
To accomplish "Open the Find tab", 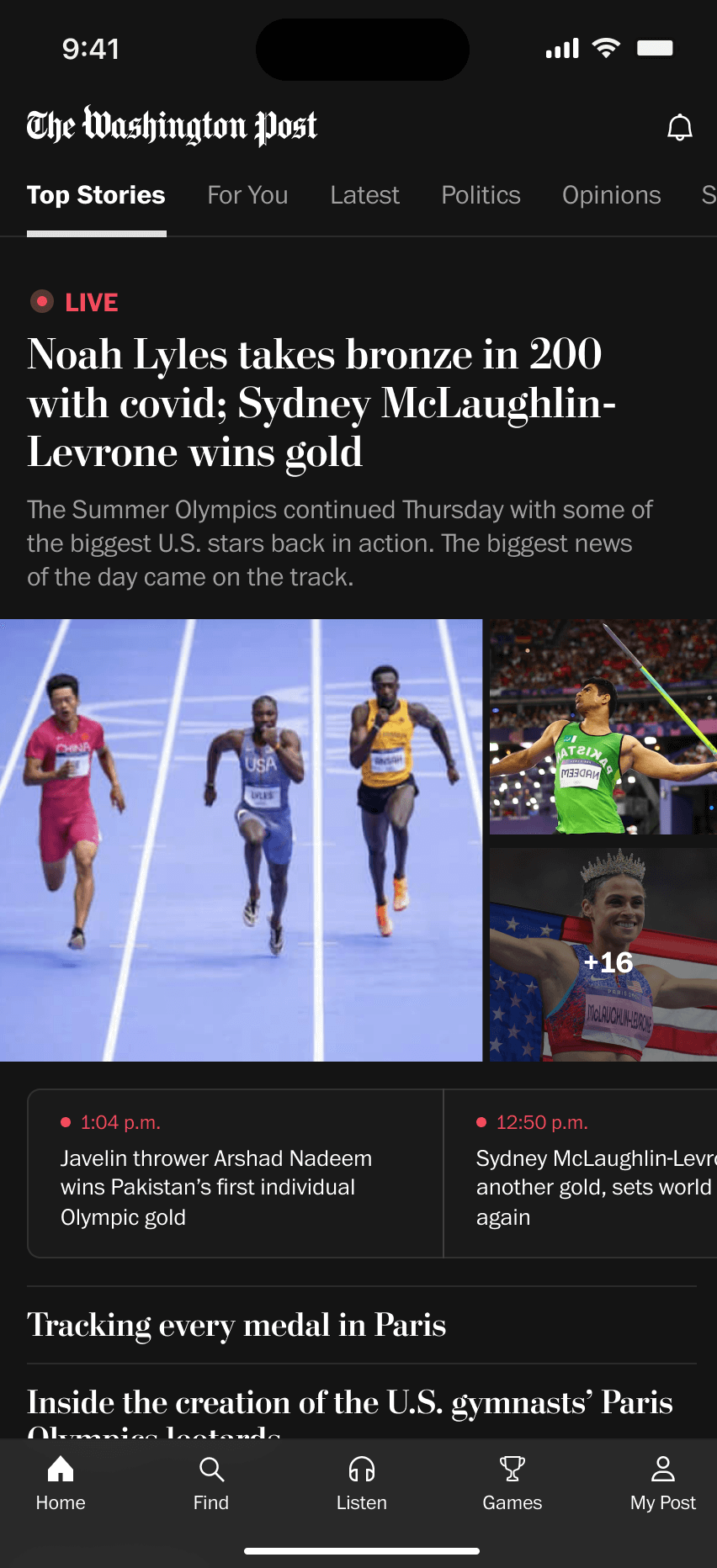I will coord(211,1484).
